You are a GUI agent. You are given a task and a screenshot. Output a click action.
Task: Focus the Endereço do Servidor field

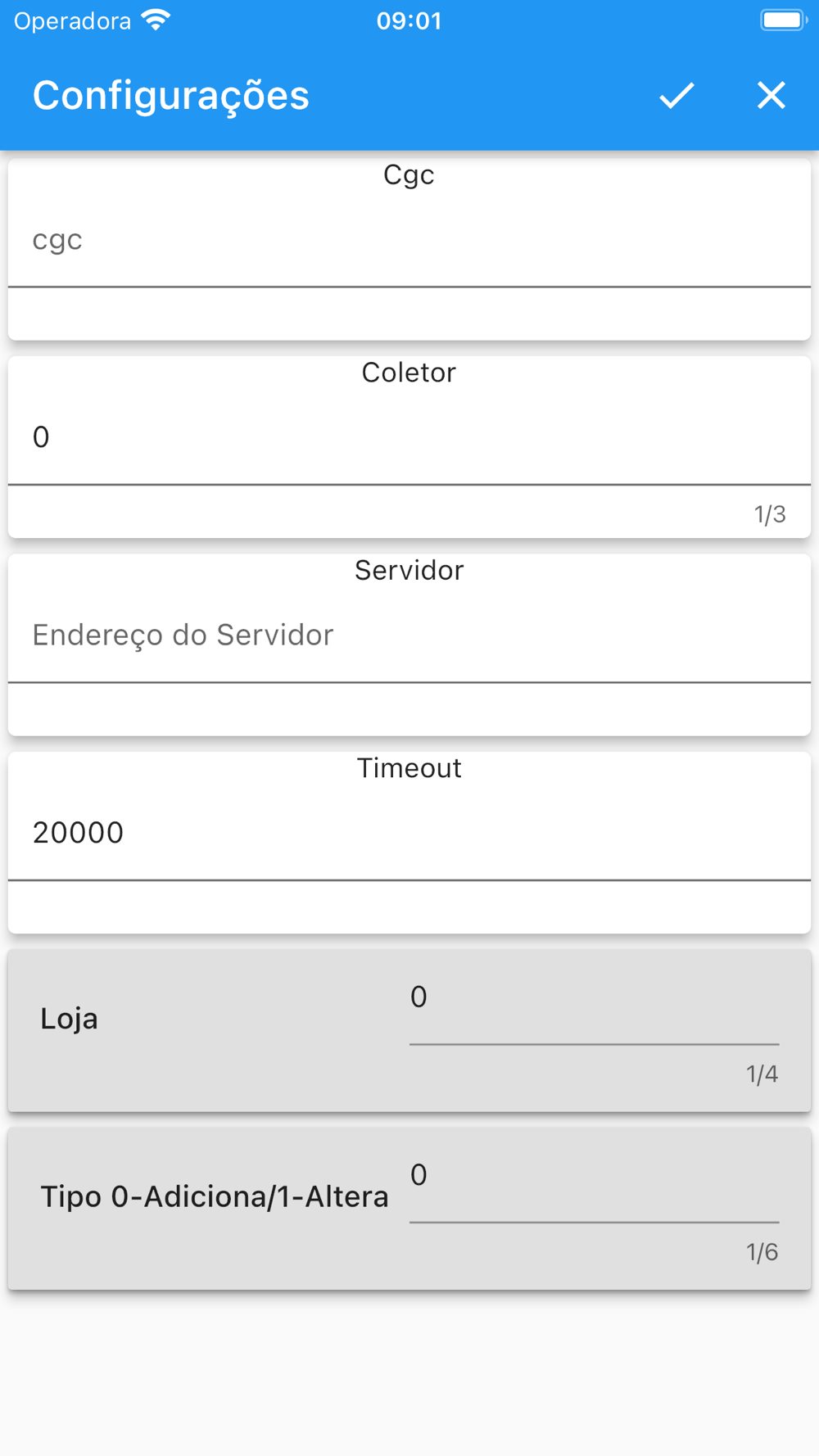(x=409, y=635)
